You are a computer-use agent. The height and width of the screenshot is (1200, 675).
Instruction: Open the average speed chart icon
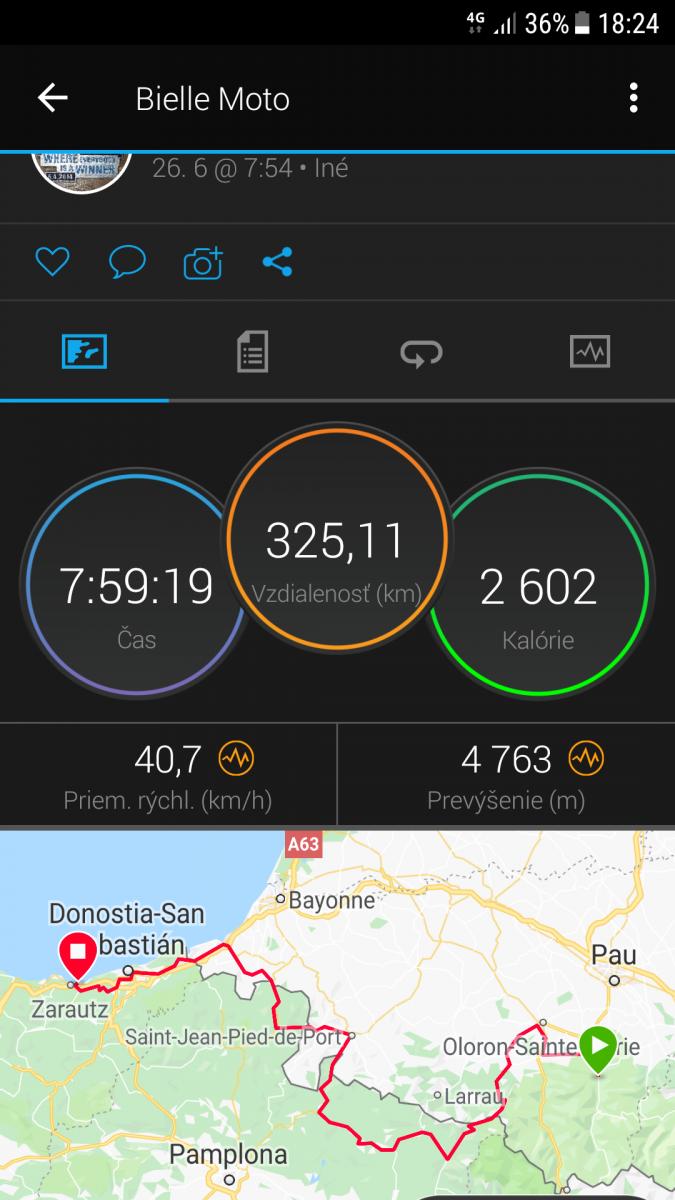[x=237, y=760]
